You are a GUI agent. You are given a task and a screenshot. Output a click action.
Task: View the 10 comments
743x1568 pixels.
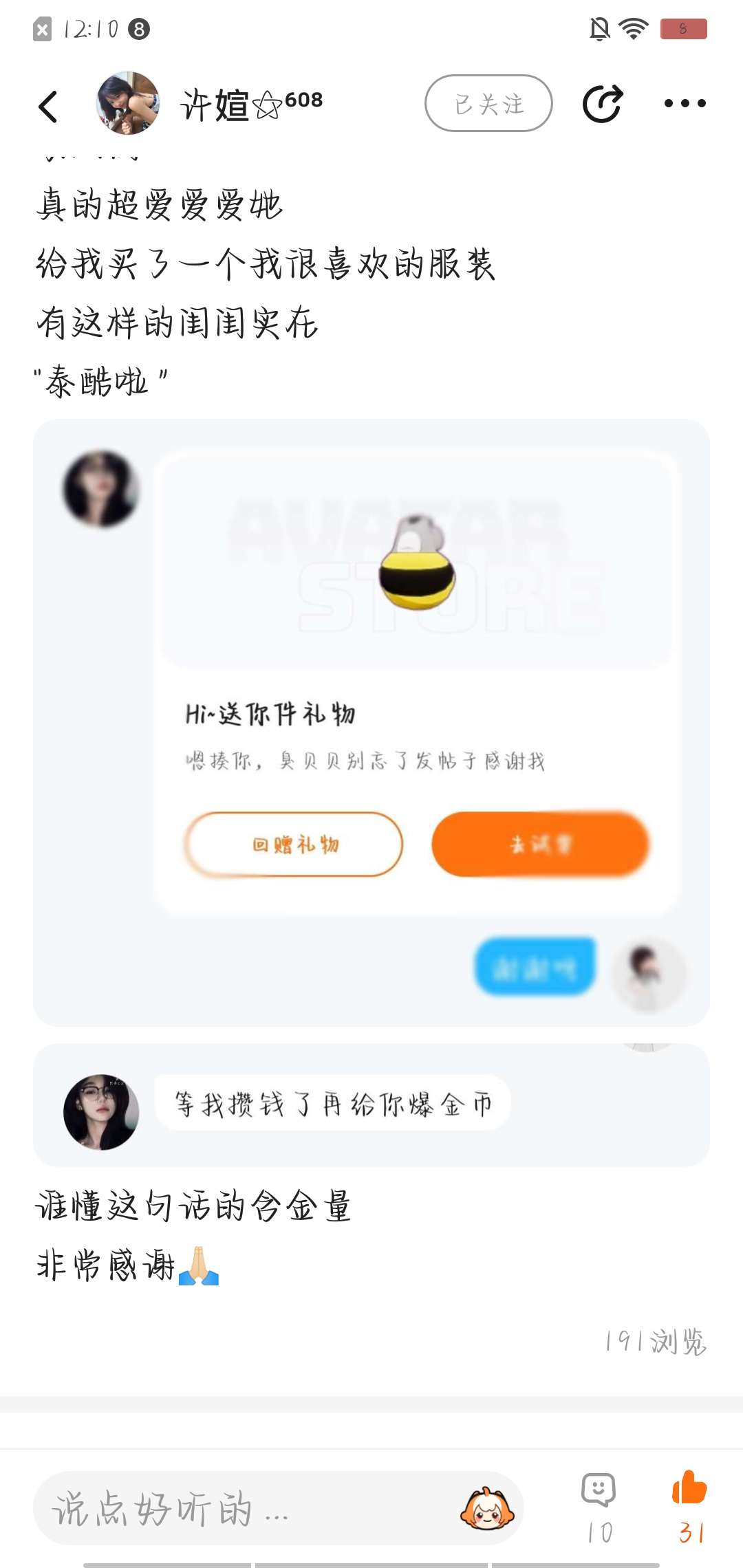click(599, 1506)
